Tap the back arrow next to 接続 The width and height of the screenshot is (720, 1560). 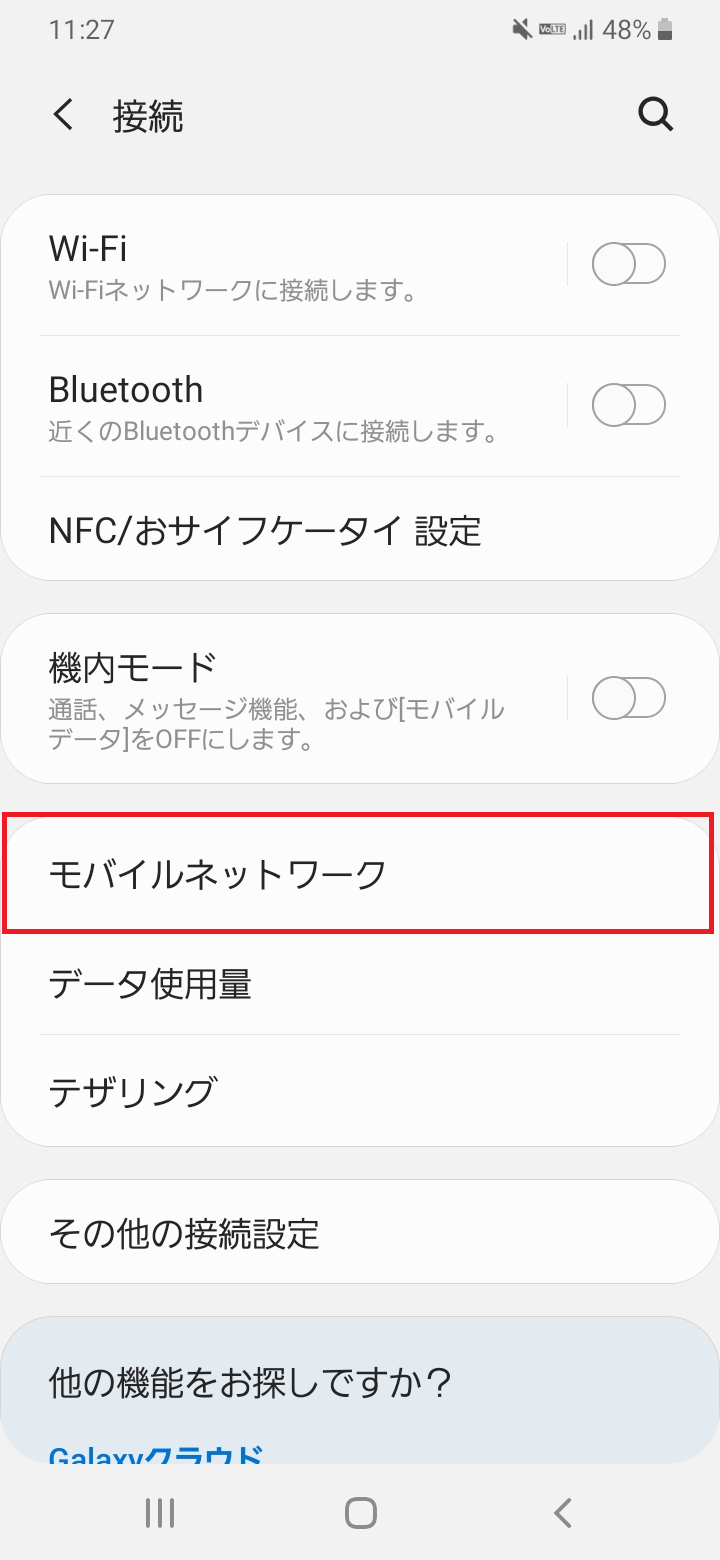(63, 114)
